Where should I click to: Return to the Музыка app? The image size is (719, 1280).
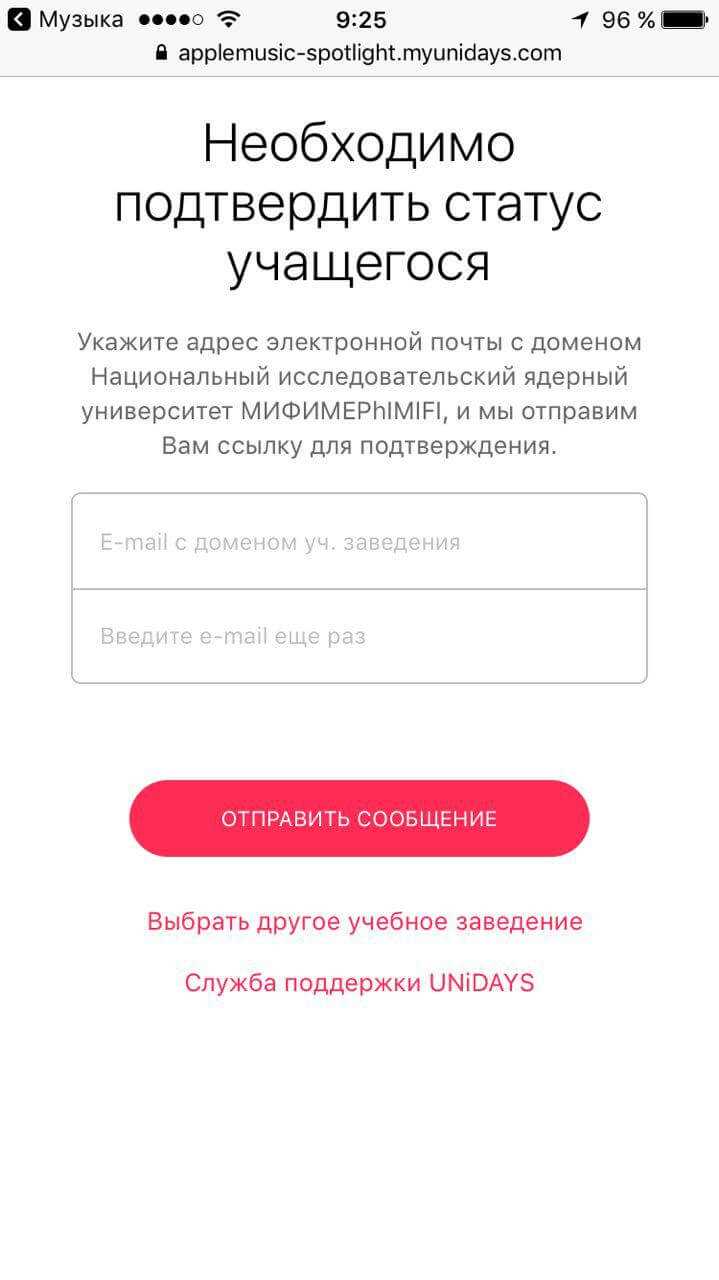point(66,19)
